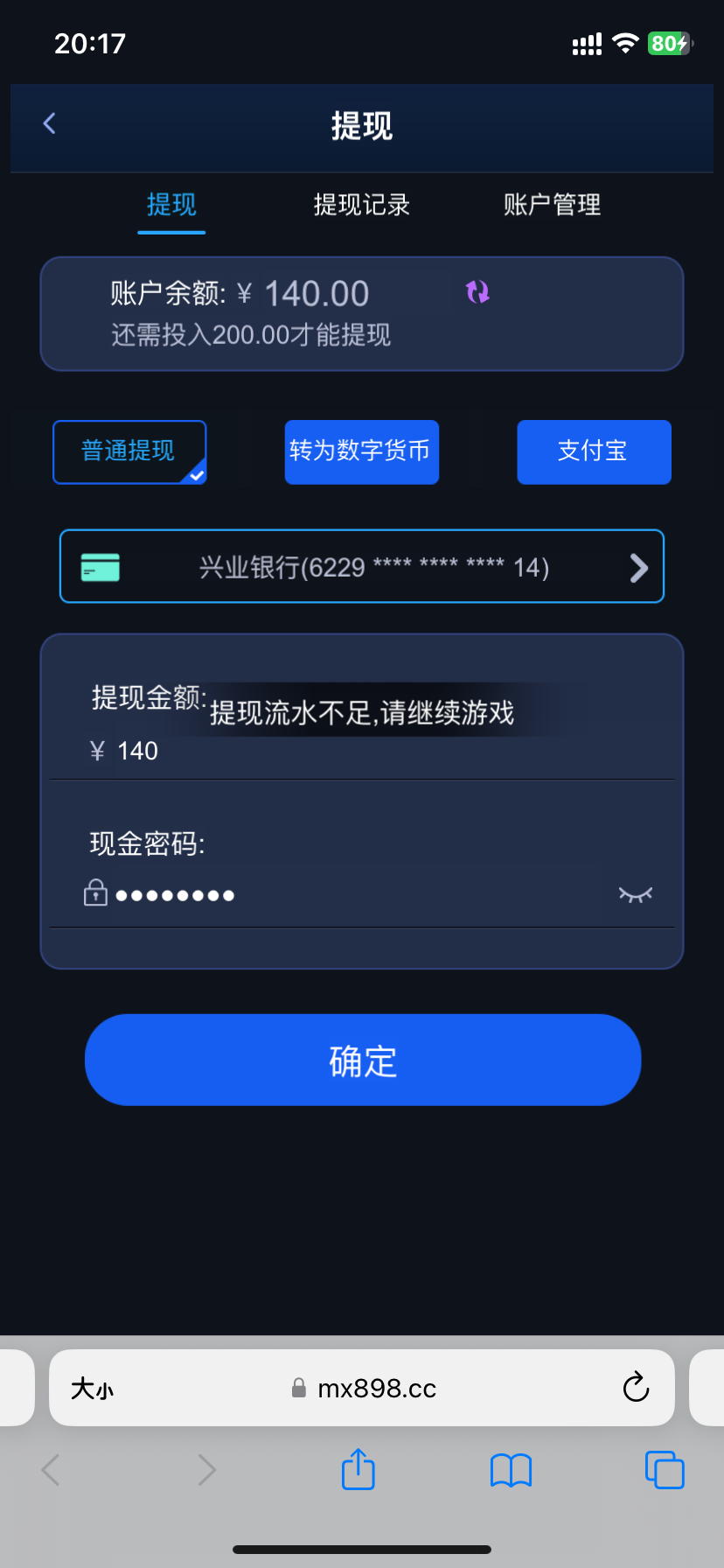Refresh the account balance
This screenshot has height=1568, width=724.
(477, 291)
